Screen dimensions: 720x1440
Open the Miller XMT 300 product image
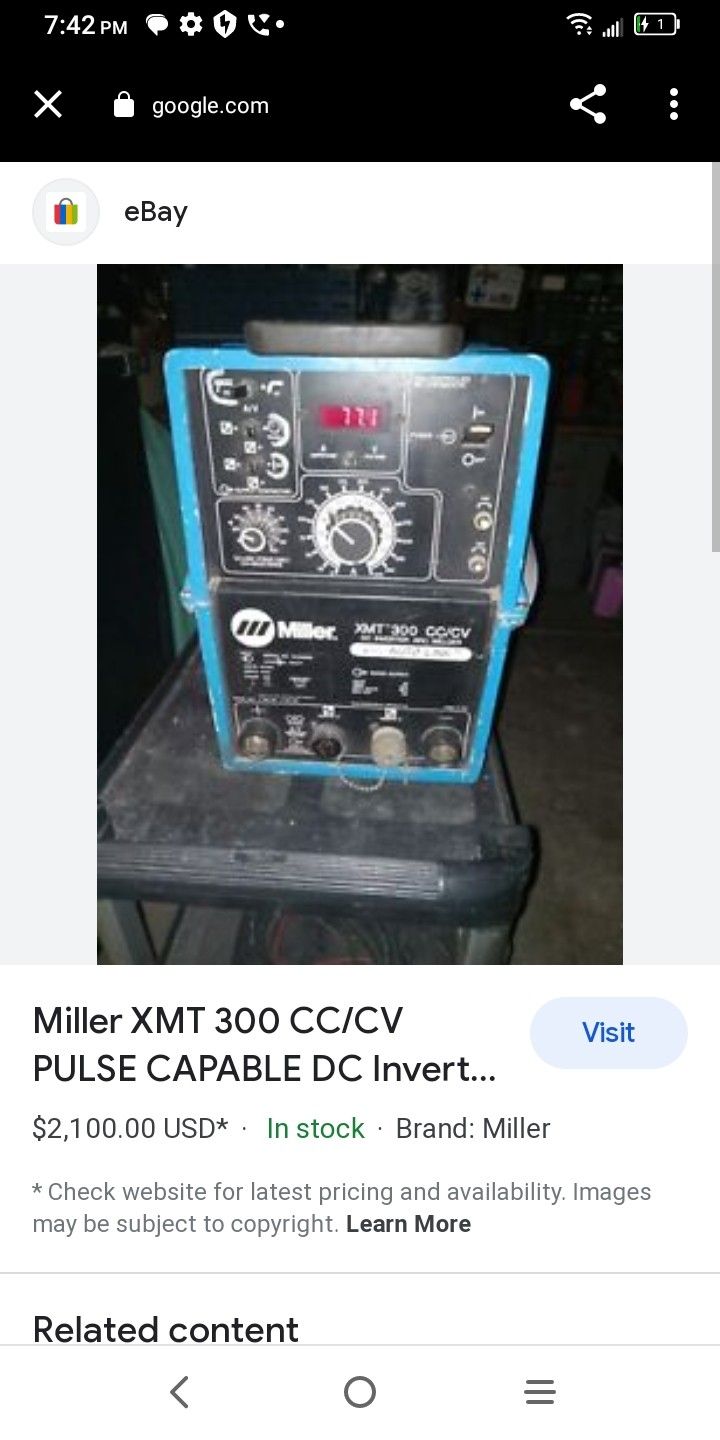[360, 614]
